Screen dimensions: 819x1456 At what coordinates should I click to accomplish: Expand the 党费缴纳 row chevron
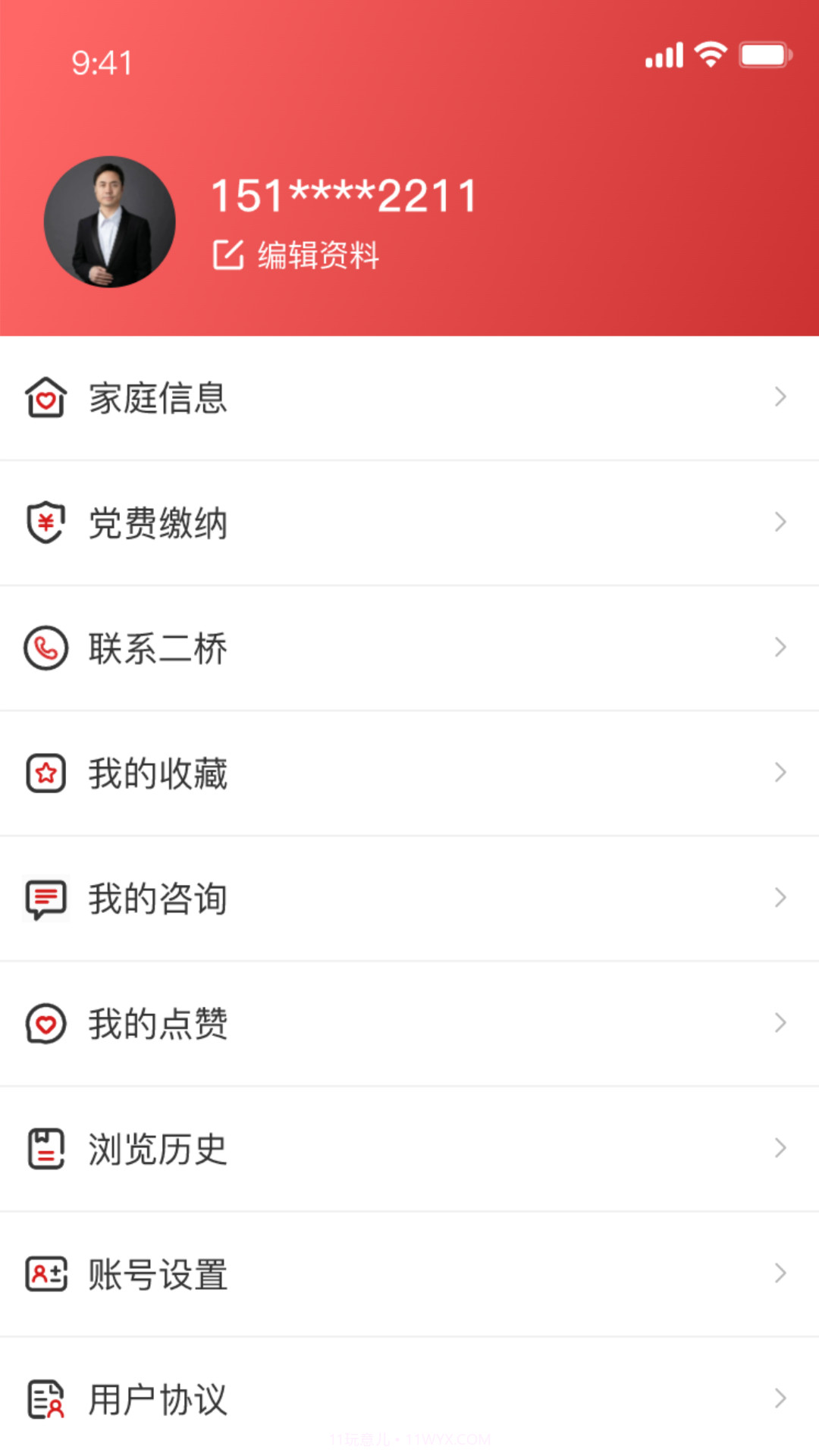coord(781,522)
